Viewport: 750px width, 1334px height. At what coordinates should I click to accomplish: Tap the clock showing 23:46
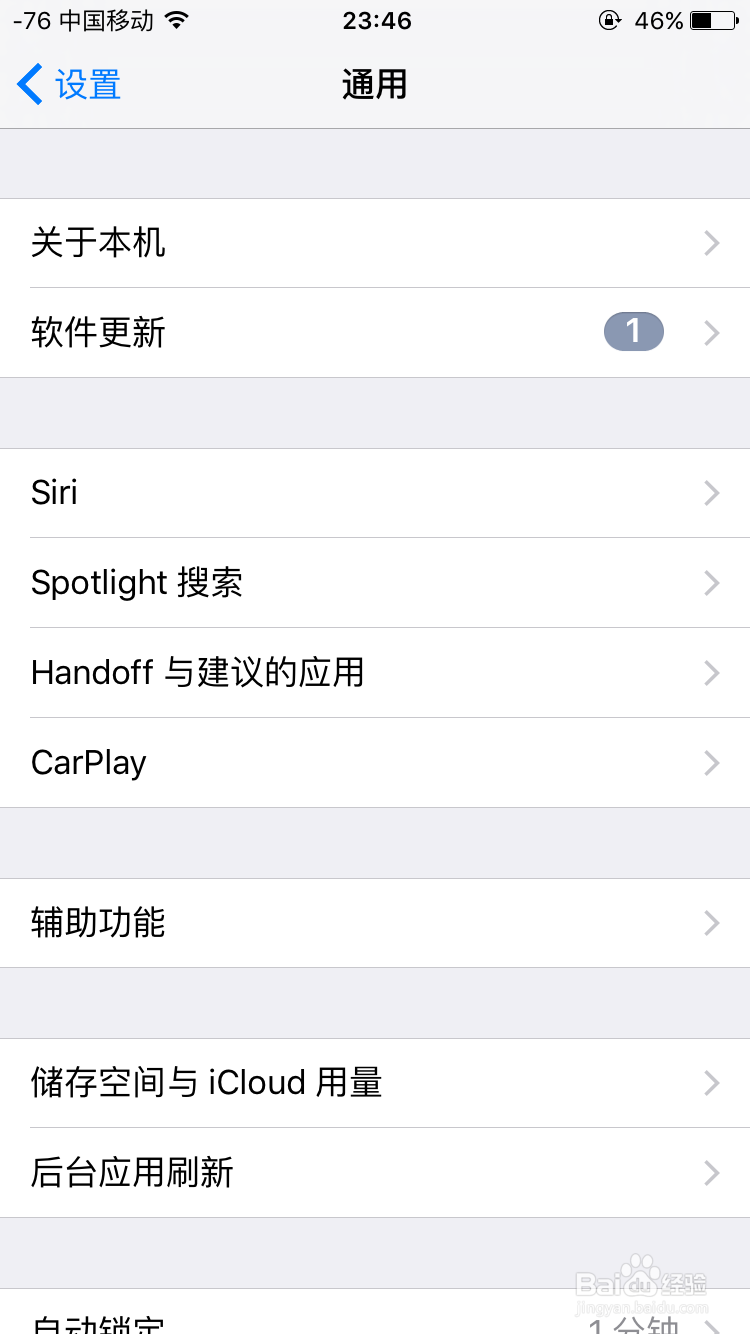[x=375, y=21]
